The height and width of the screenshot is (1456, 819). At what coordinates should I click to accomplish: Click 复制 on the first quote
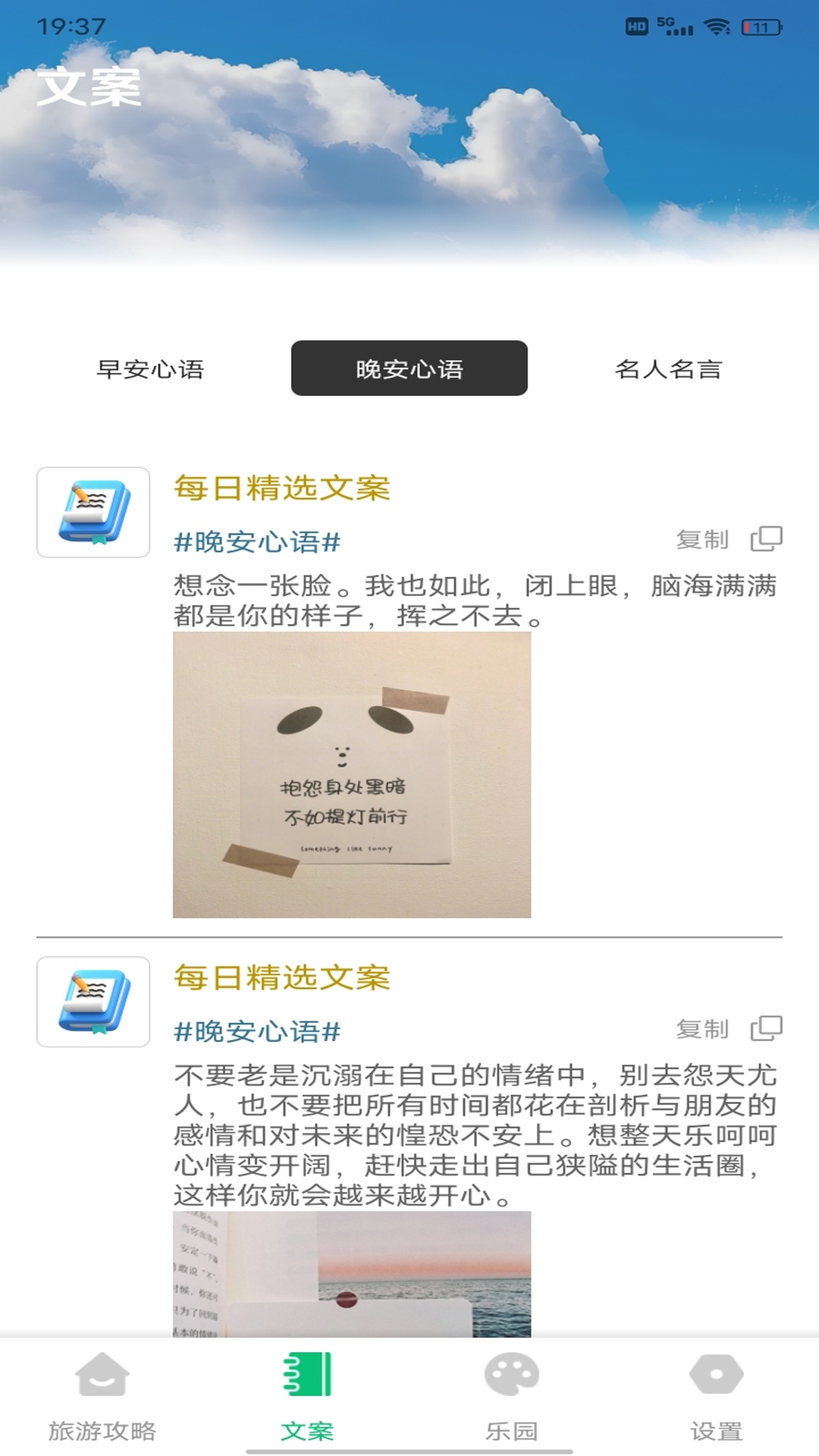[701, 540]
